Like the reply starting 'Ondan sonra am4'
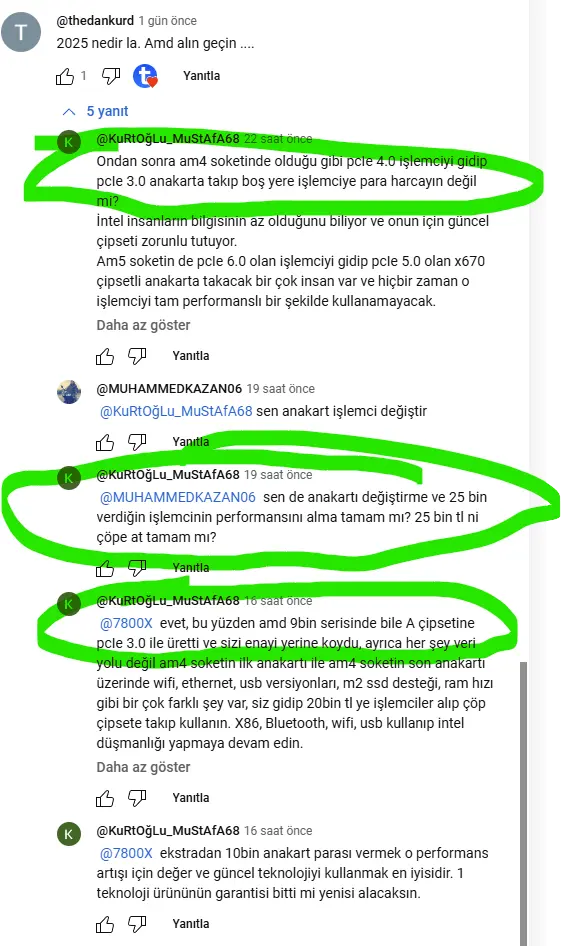This screenshot has width=562, height=946. coord(105,357)
